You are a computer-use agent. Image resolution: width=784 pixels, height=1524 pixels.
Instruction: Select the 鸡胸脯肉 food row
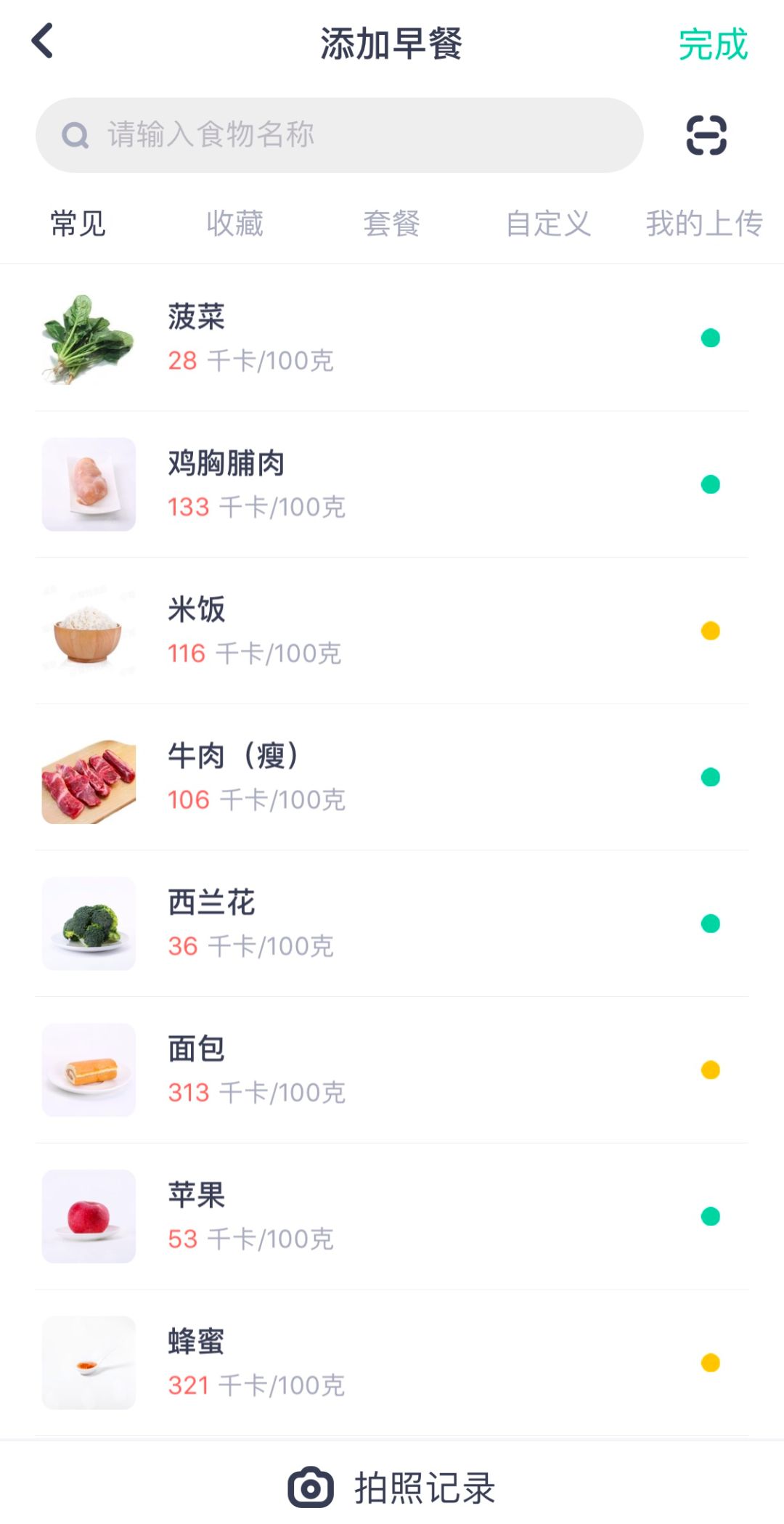[x=392, y=484]
